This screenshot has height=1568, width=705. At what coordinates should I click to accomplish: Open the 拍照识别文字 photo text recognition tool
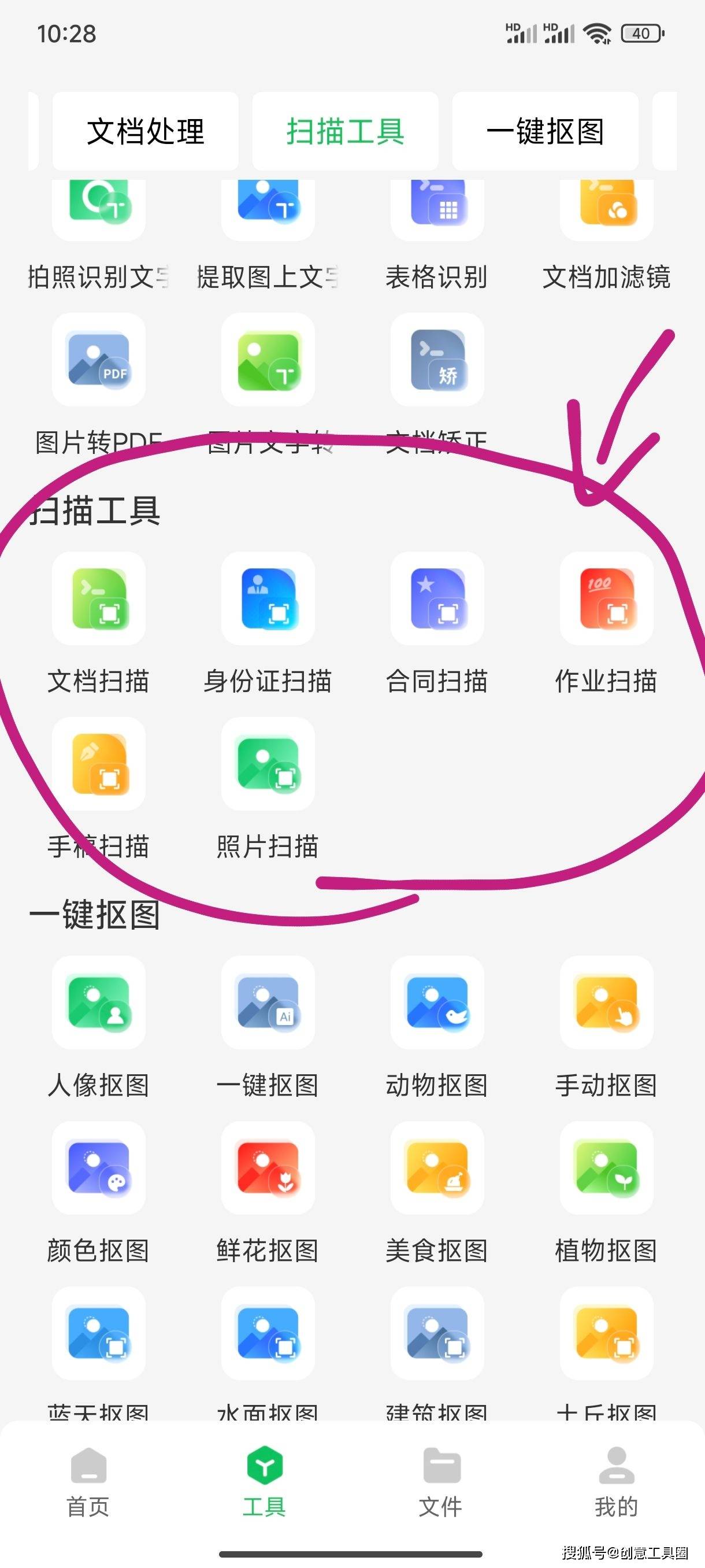coord(98,231)
